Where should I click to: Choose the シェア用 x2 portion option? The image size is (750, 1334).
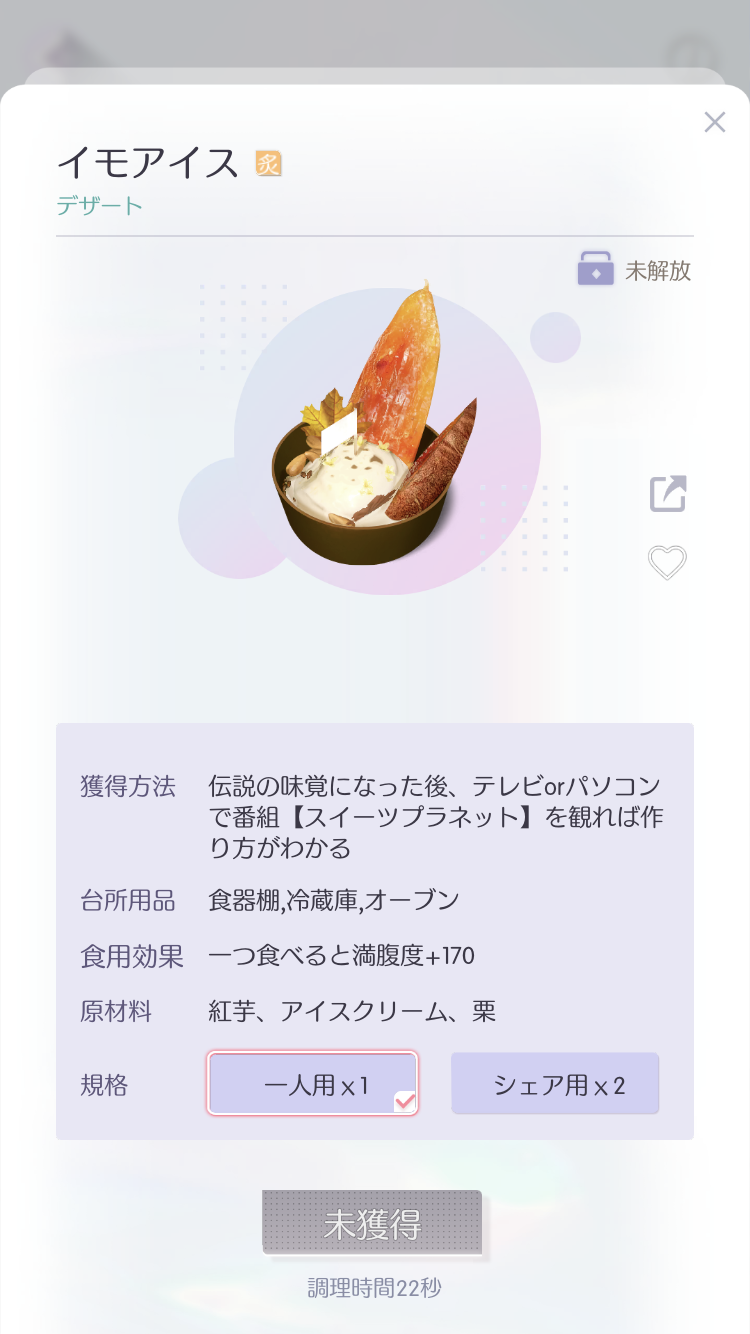[x=555, y=1084]
